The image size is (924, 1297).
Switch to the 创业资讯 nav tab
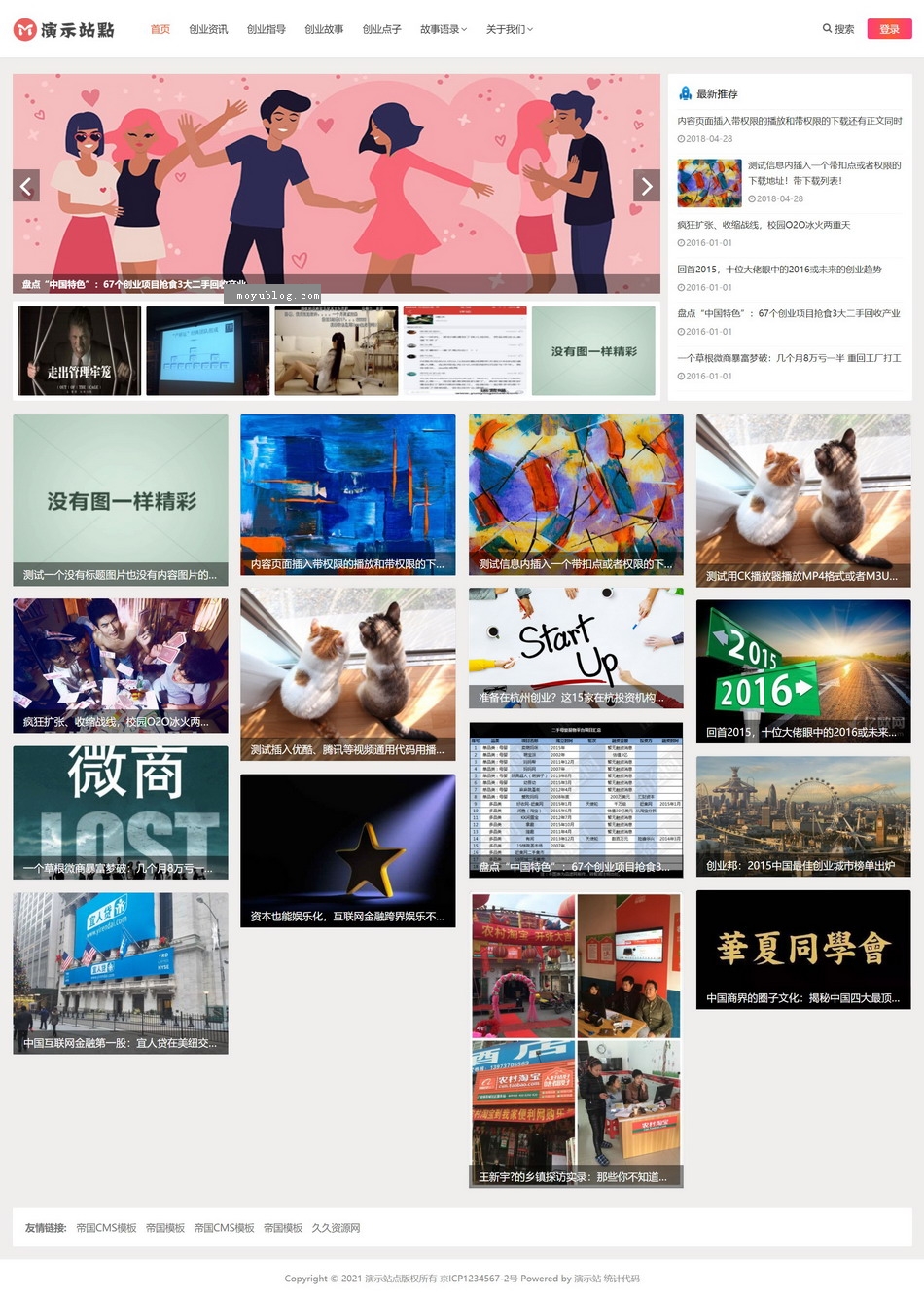point(208,29)
